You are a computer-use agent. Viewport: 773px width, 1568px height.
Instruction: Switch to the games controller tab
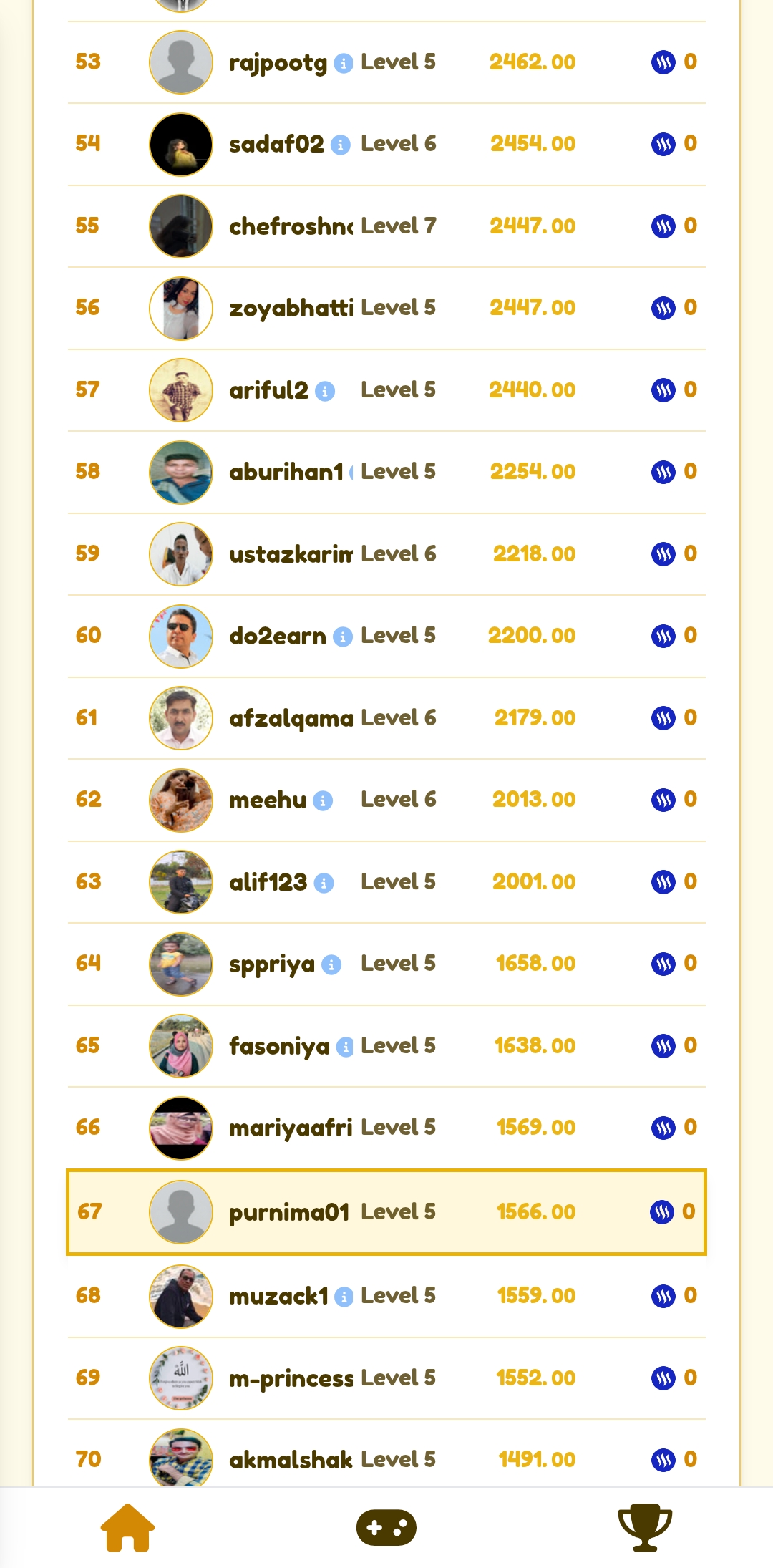pyautogui.click(x=386, y=1528)
